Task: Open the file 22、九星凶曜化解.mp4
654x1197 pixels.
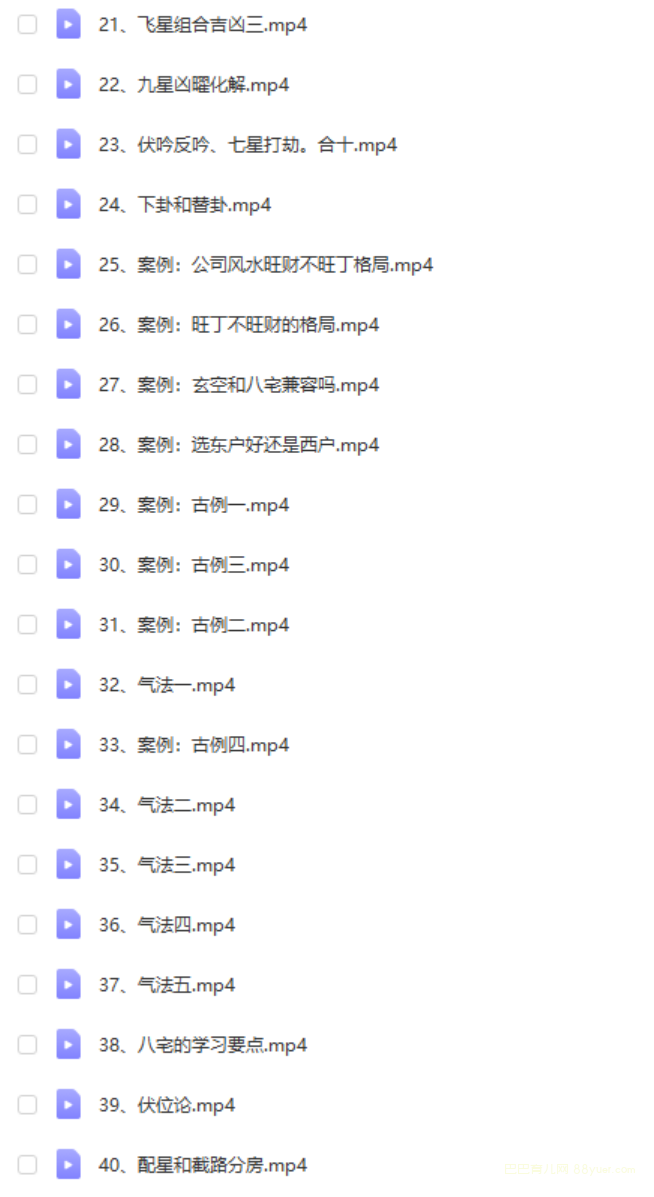Action: [x=194, y=85]
